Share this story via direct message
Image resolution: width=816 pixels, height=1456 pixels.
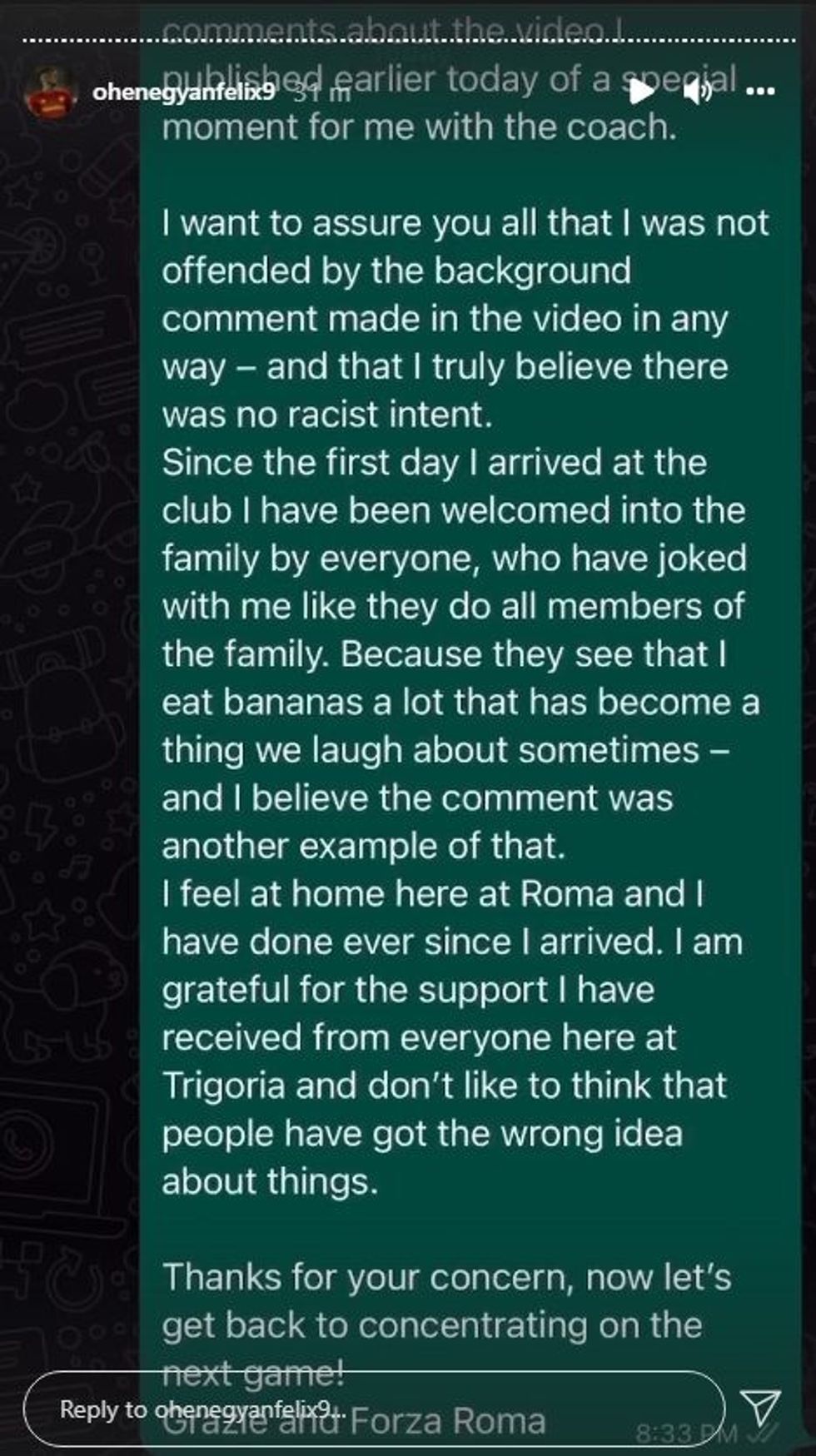click(759, 1408)
